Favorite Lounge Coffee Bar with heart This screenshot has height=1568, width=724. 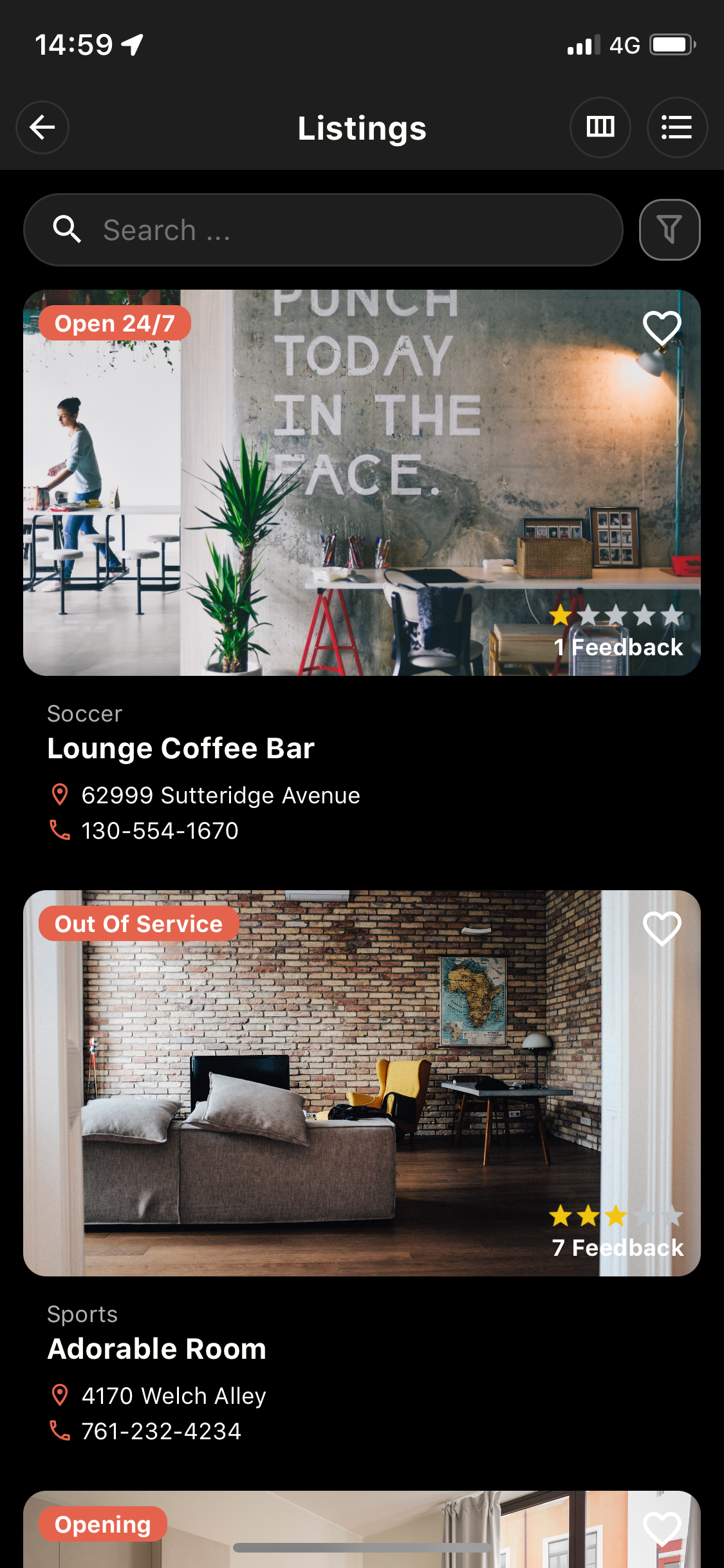coord(662,328)
